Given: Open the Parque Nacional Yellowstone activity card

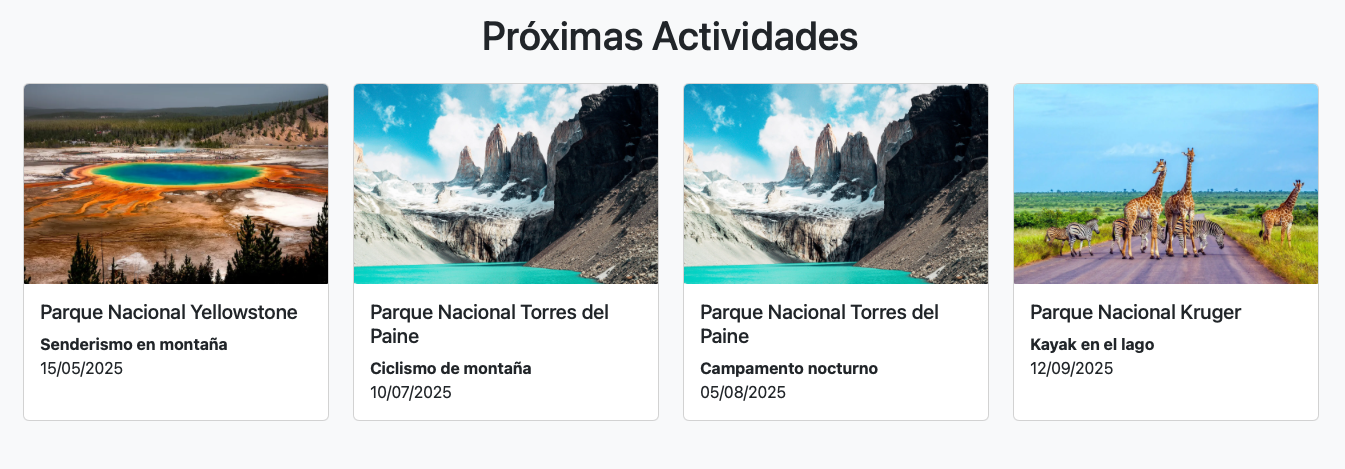Looking at the screenshot, I should (x=176, y=251).
